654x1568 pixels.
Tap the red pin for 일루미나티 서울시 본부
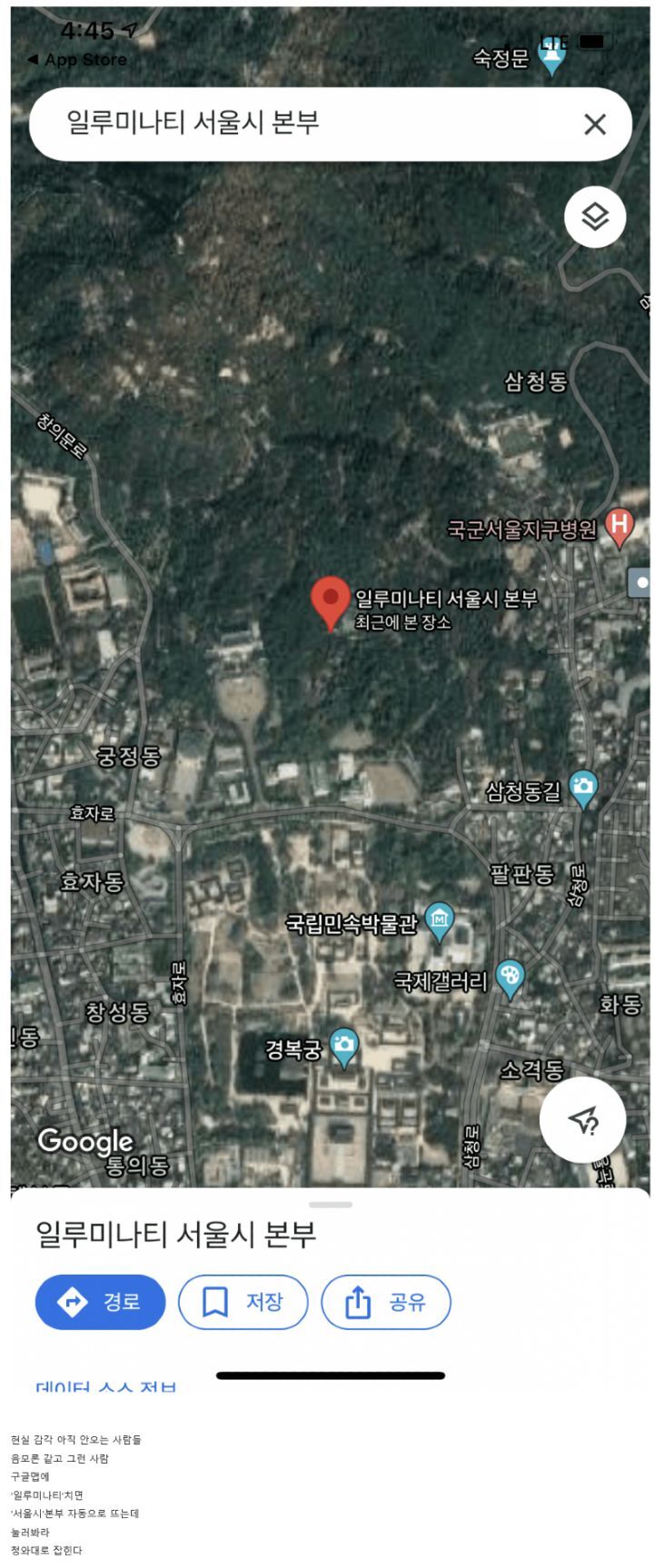tap(331, 600)
